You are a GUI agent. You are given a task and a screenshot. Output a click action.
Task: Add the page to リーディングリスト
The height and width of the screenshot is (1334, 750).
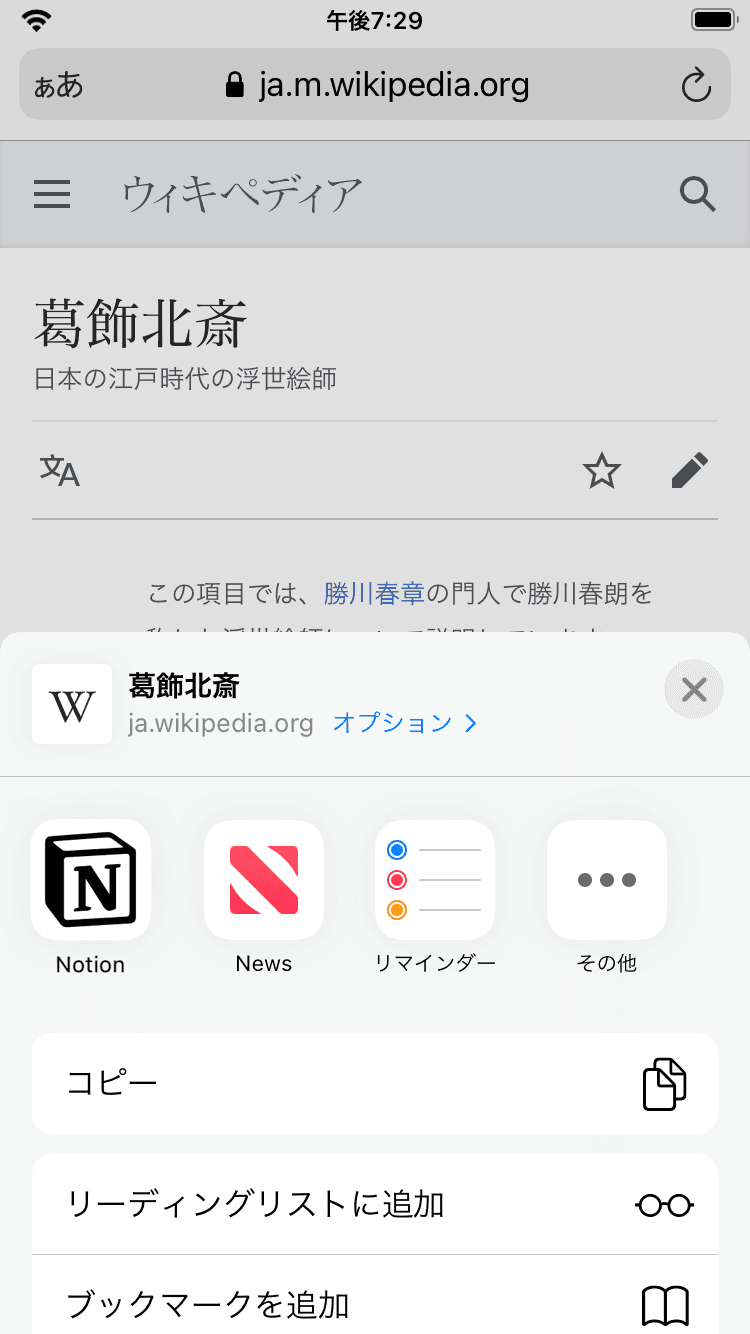[375, 1204]
